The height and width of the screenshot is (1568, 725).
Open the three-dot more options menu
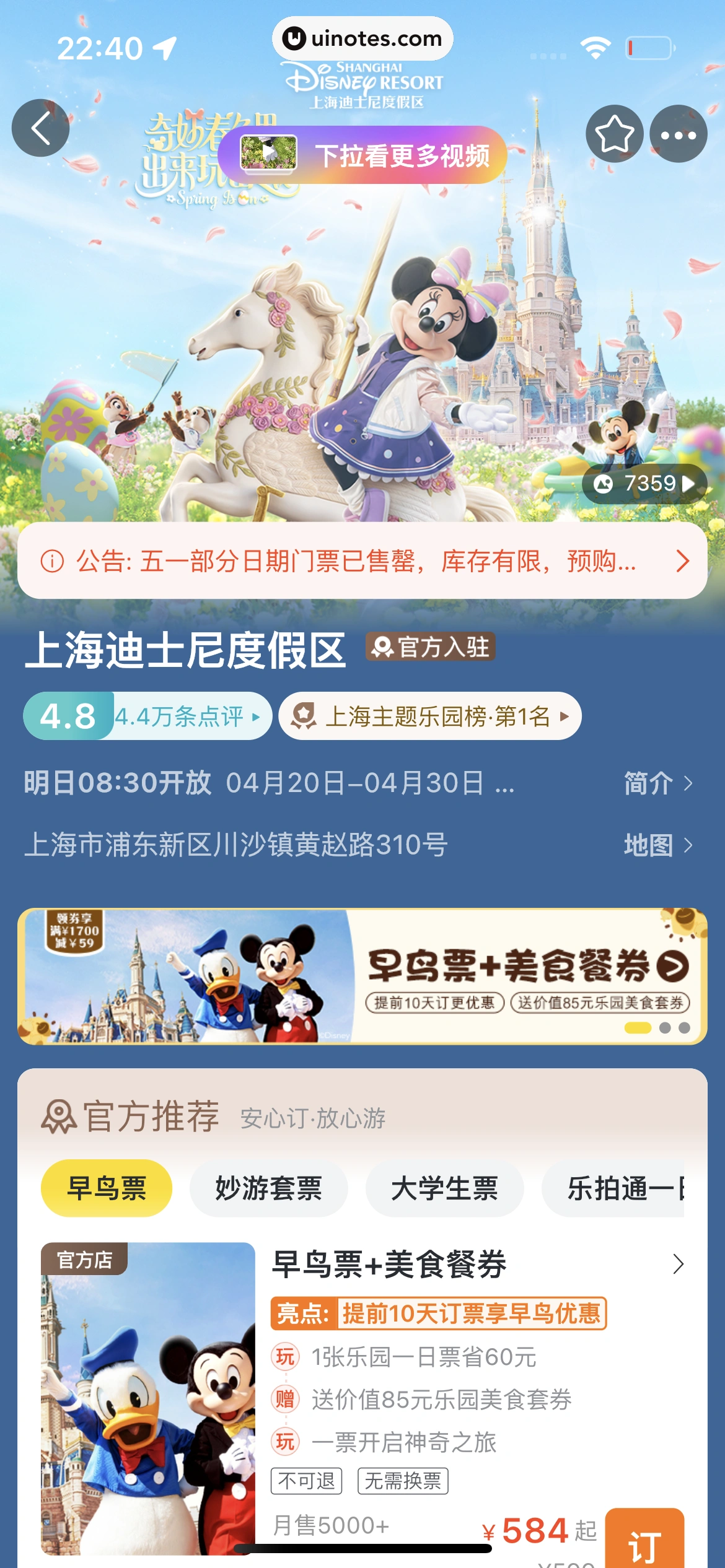click(x=678, y=134)
